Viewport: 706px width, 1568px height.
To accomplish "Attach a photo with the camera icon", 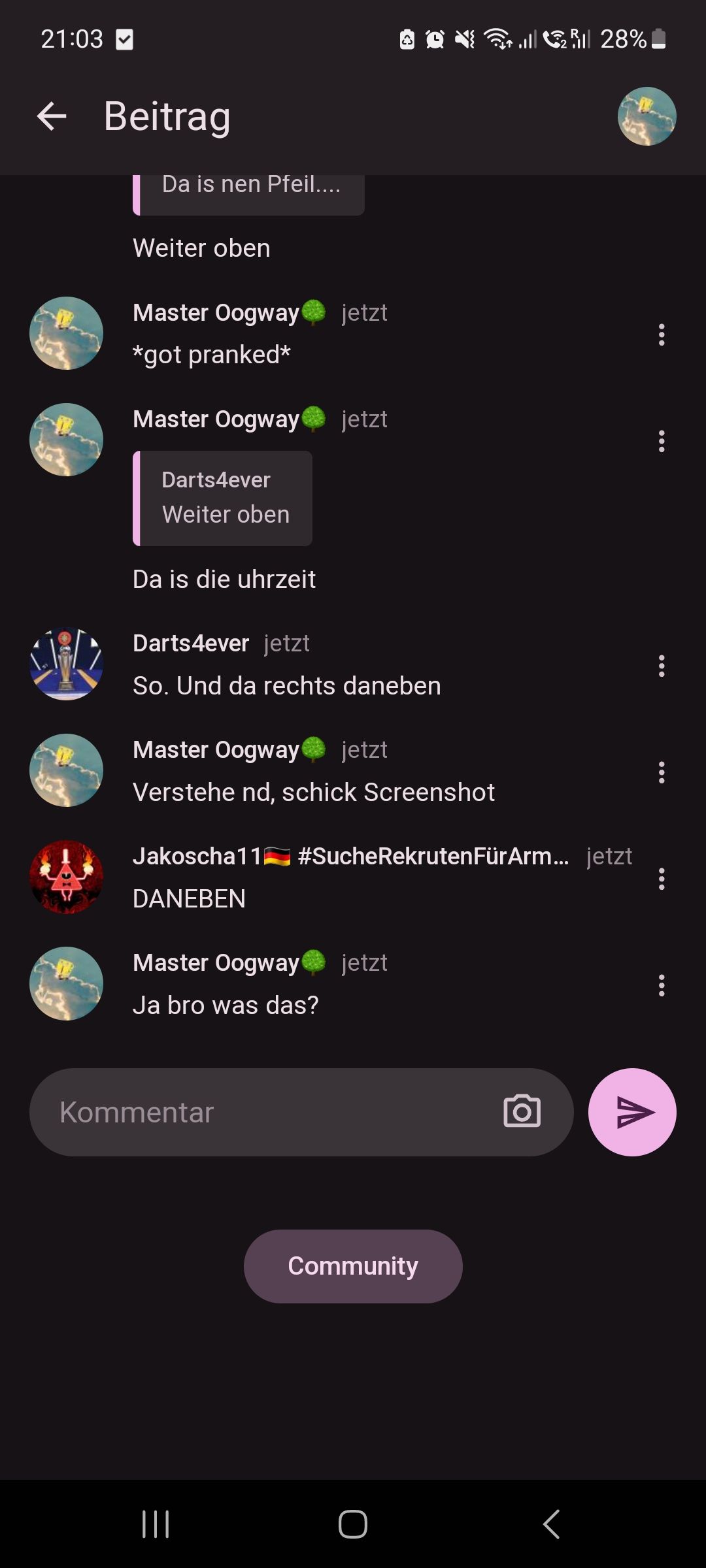I will 522,1111.
